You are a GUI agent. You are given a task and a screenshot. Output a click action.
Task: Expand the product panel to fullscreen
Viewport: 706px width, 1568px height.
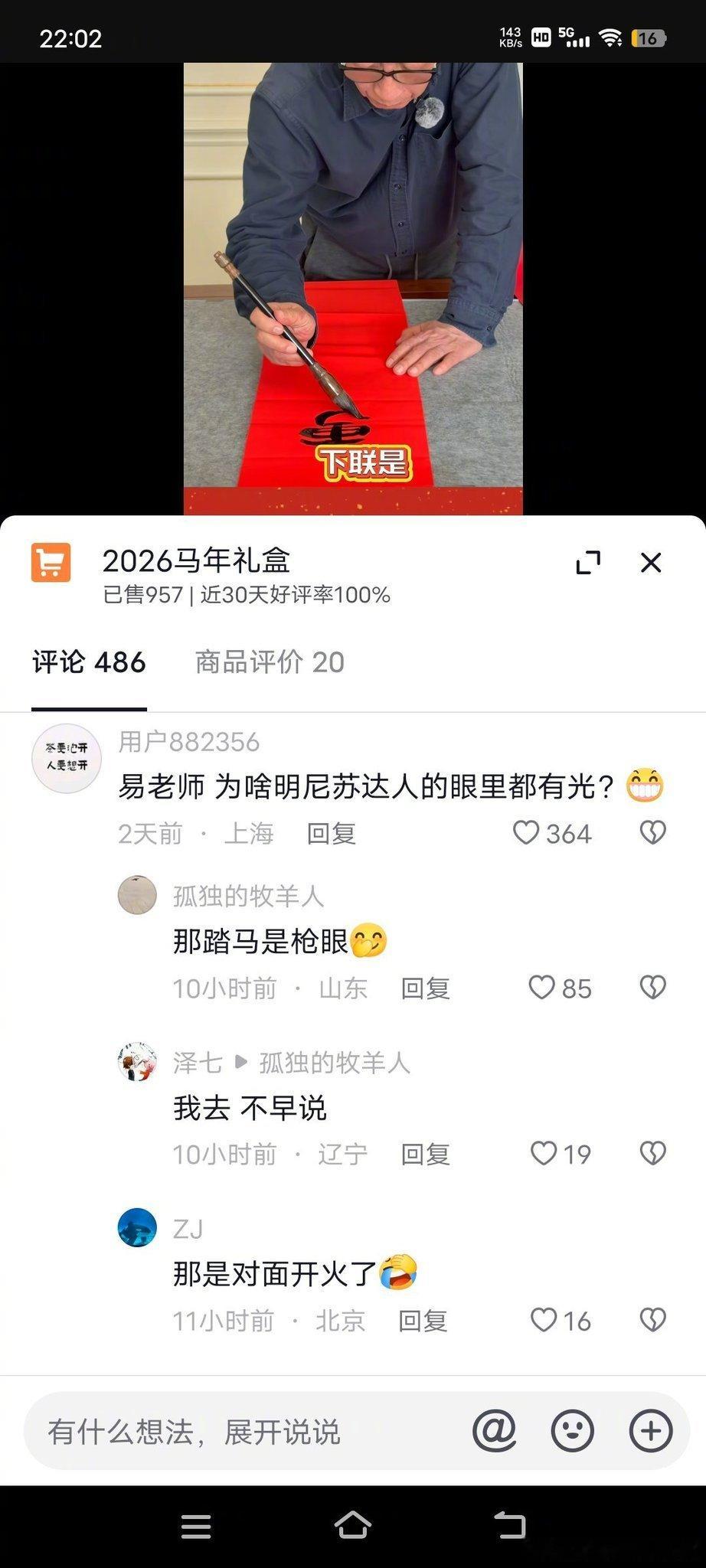coord(588,561)
